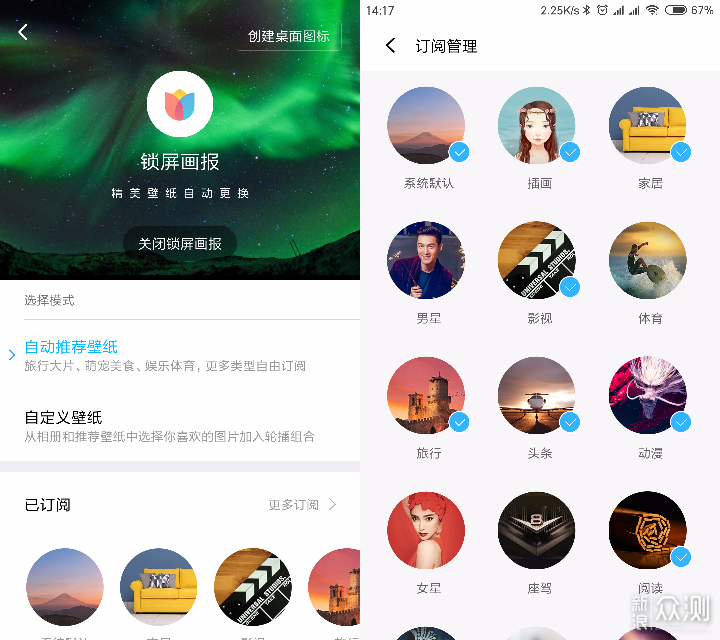Select the 女星 category tile

[x=426, y=531]
